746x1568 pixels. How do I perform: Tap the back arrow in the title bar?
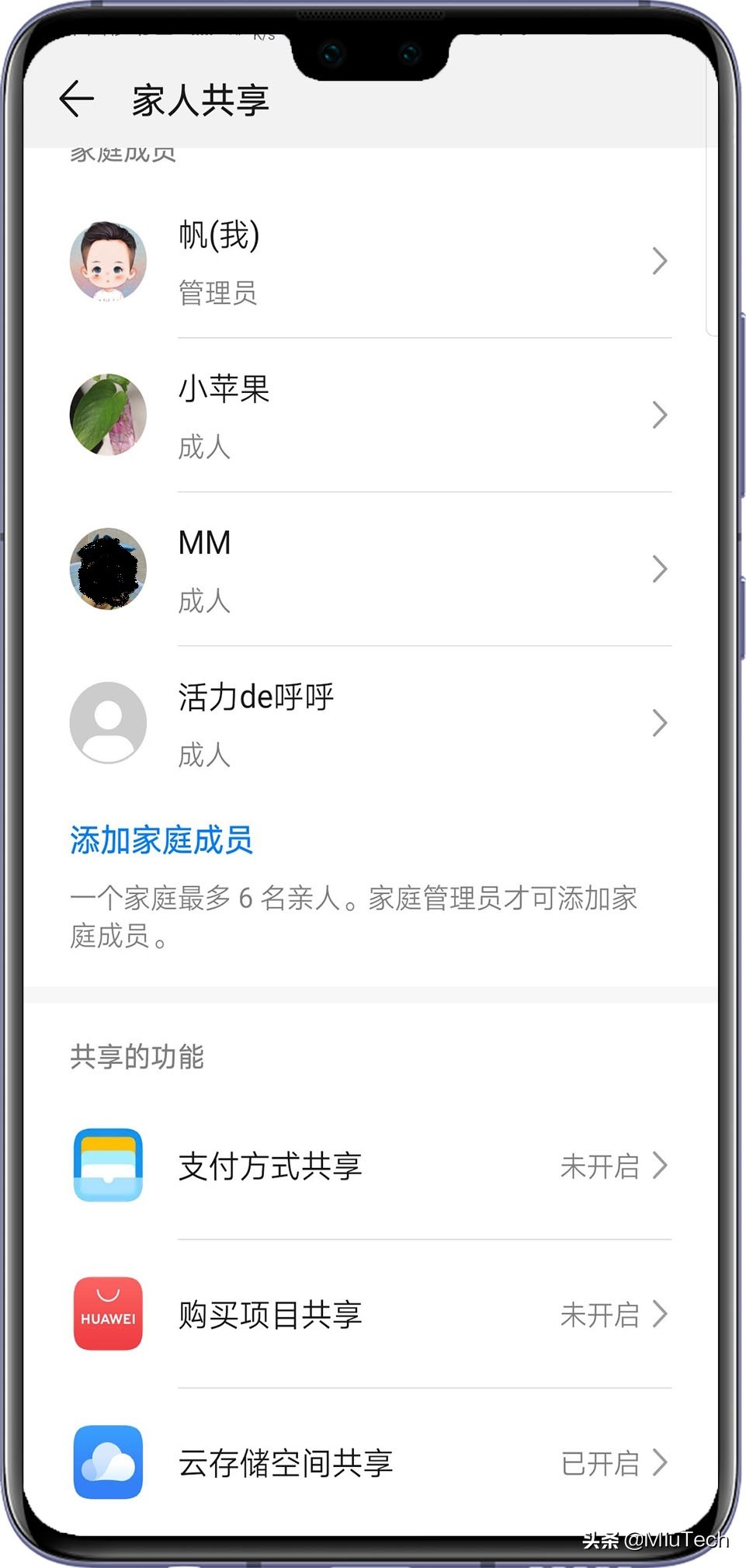(76, 99)
